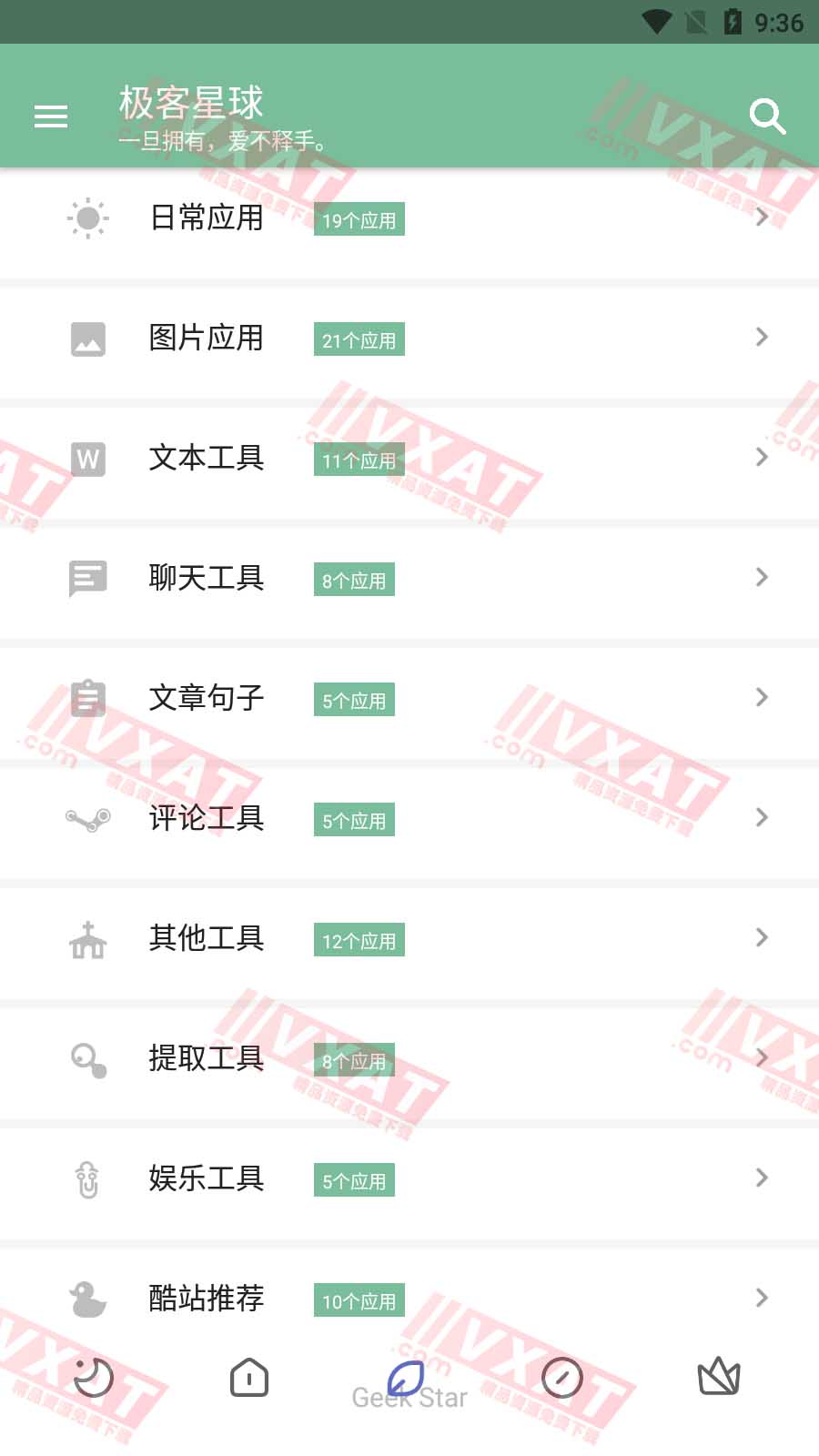This screenshot has width=819, height=1456.
Task: Tap the green 21个应用 badge
Action: tap(358, 339)
